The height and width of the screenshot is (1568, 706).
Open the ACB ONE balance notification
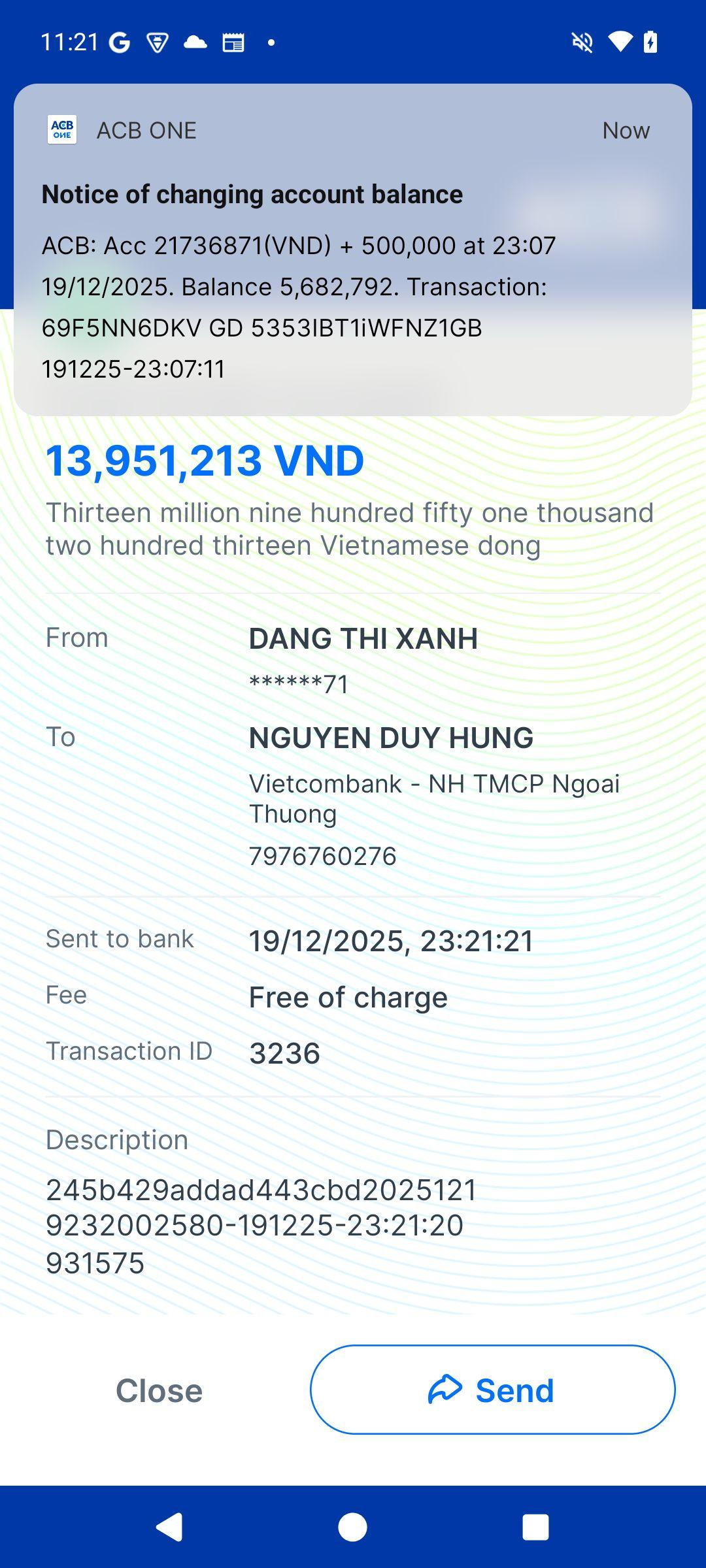click(353, 250)
